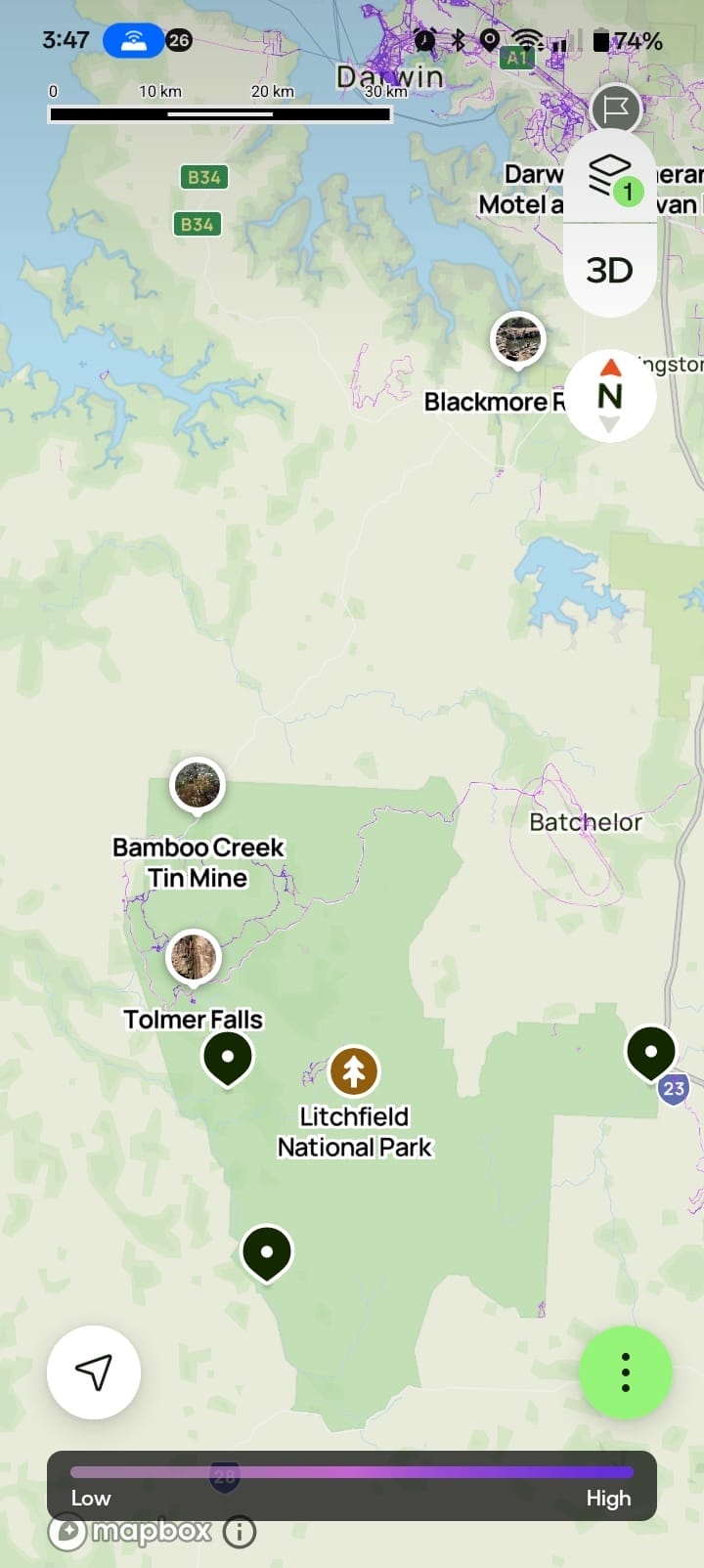The width and height of the screenshot is (704, 1568).
Task: Open the Bamboo Creek Tin Mine marker
Action: pyautogui.click(x=198, y=786)
